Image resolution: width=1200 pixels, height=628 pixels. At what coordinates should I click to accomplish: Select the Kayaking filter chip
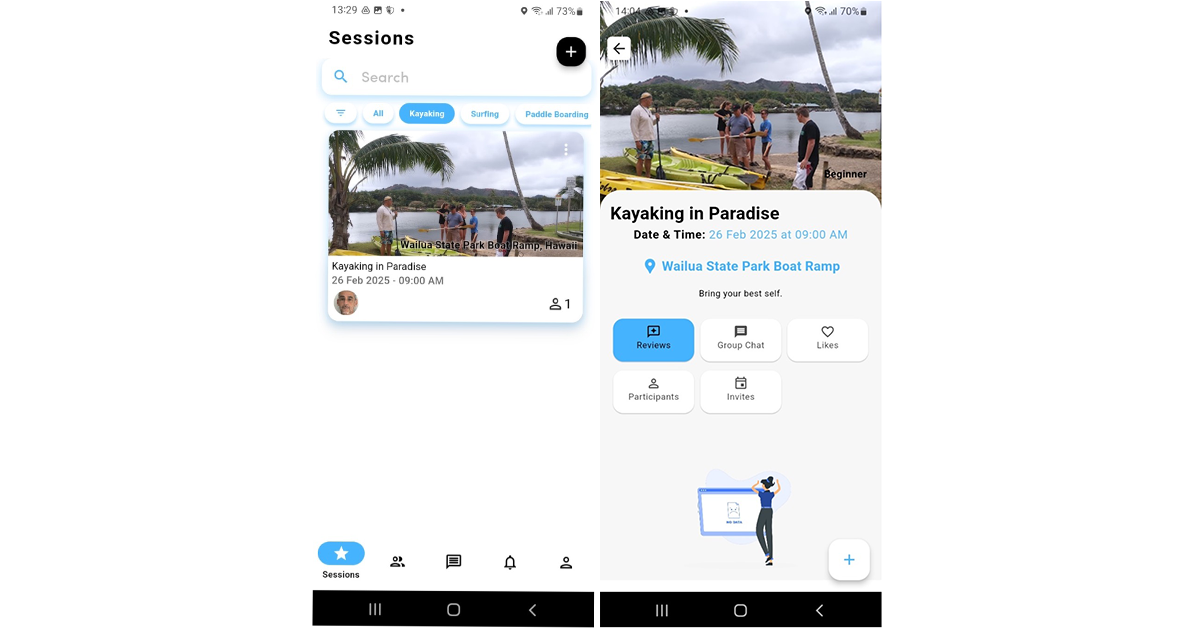pyautogui.click(x=427, y=114)
